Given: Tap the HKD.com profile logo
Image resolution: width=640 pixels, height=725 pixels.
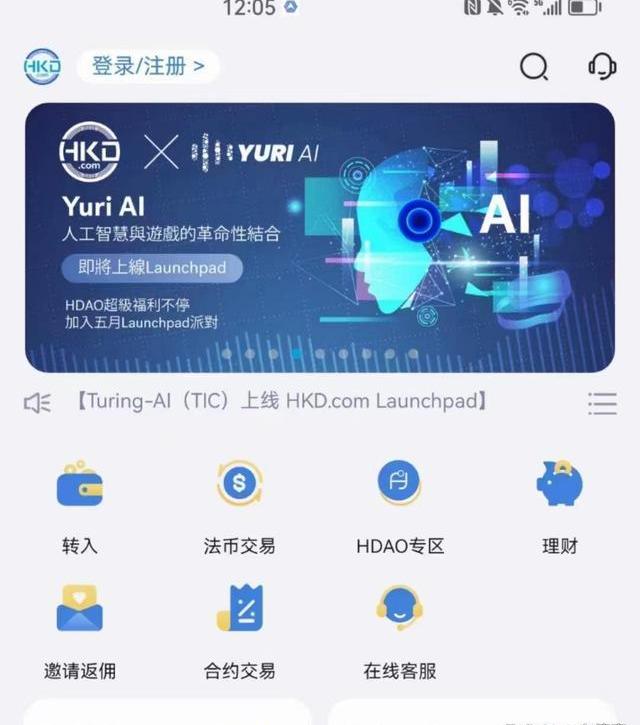Looking at the screenshot, I should [42, 67].
